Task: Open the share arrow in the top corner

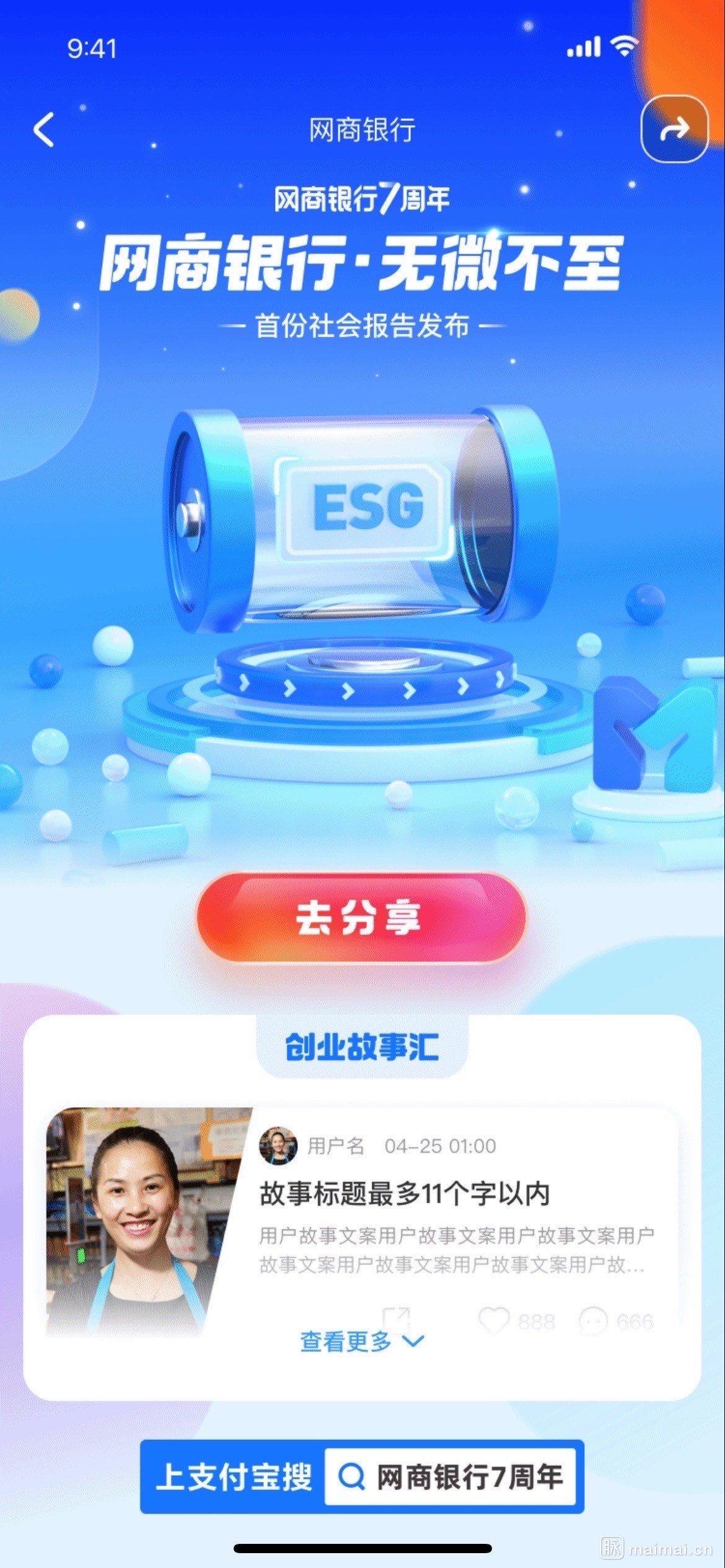Action: click(x=674, y=130)
